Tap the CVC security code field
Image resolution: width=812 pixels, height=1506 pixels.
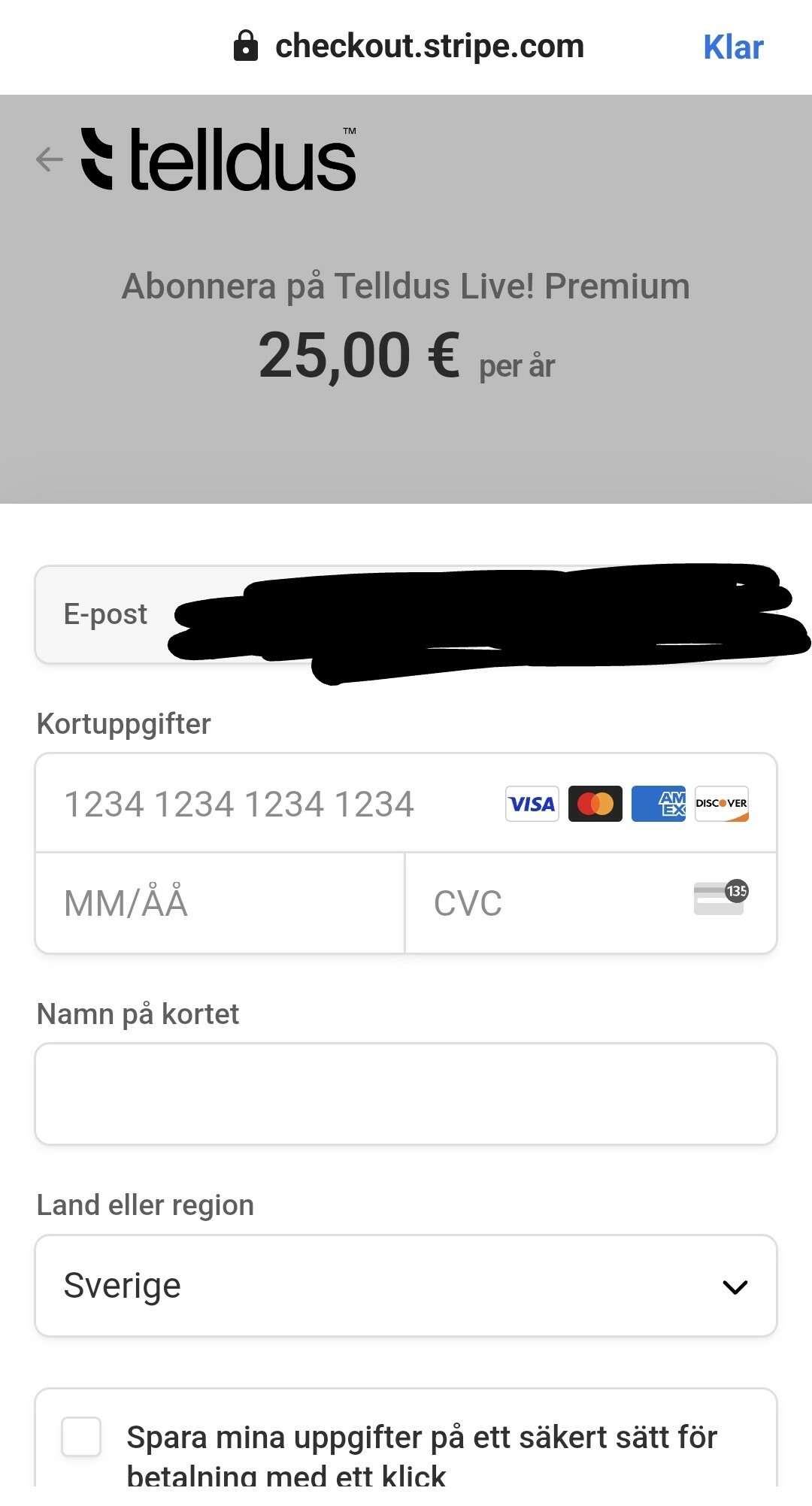pyautogui.click(x=556, y=903)
